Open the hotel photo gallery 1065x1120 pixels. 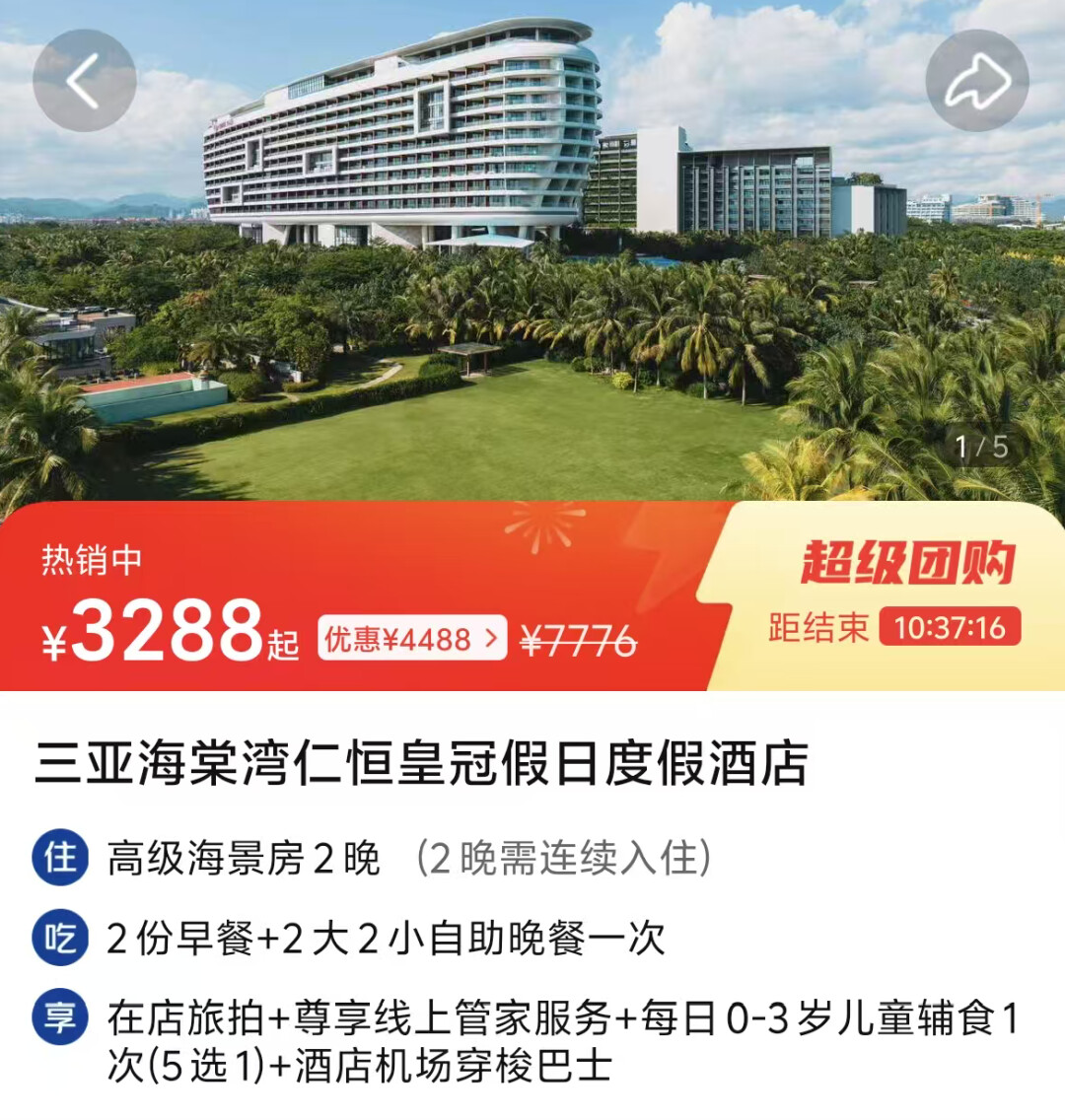[532, 296]
